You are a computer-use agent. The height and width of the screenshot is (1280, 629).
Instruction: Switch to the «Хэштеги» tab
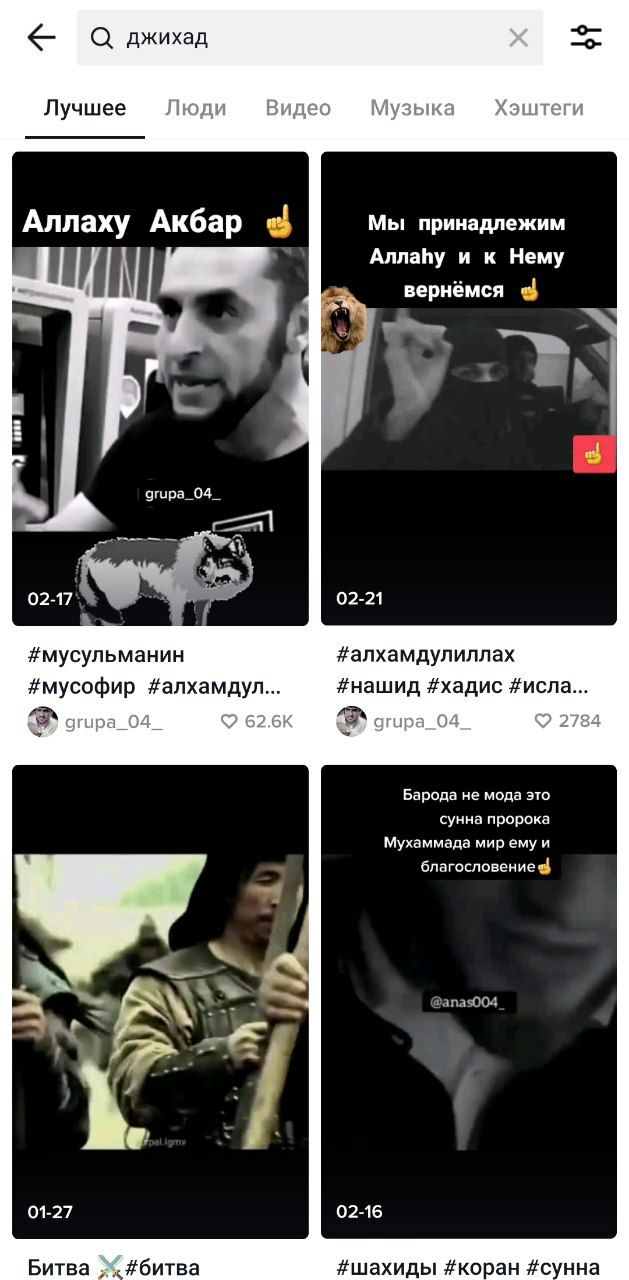(538, 108)
